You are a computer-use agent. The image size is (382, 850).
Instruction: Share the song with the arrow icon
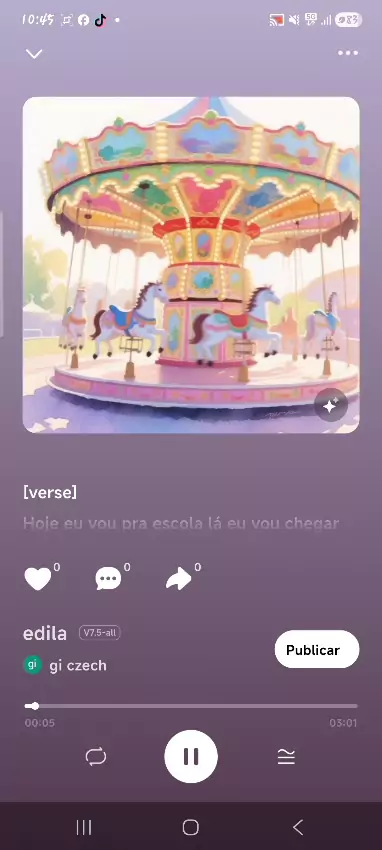[178, 579]
